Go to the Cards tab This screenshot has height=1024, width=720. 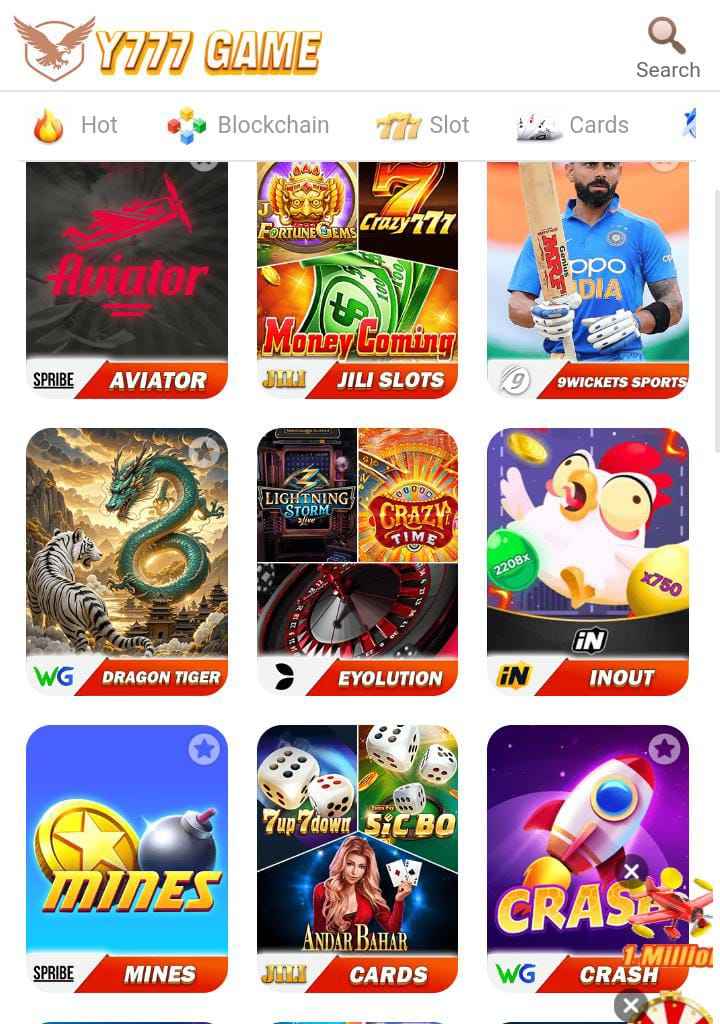[x=573, y=125]
